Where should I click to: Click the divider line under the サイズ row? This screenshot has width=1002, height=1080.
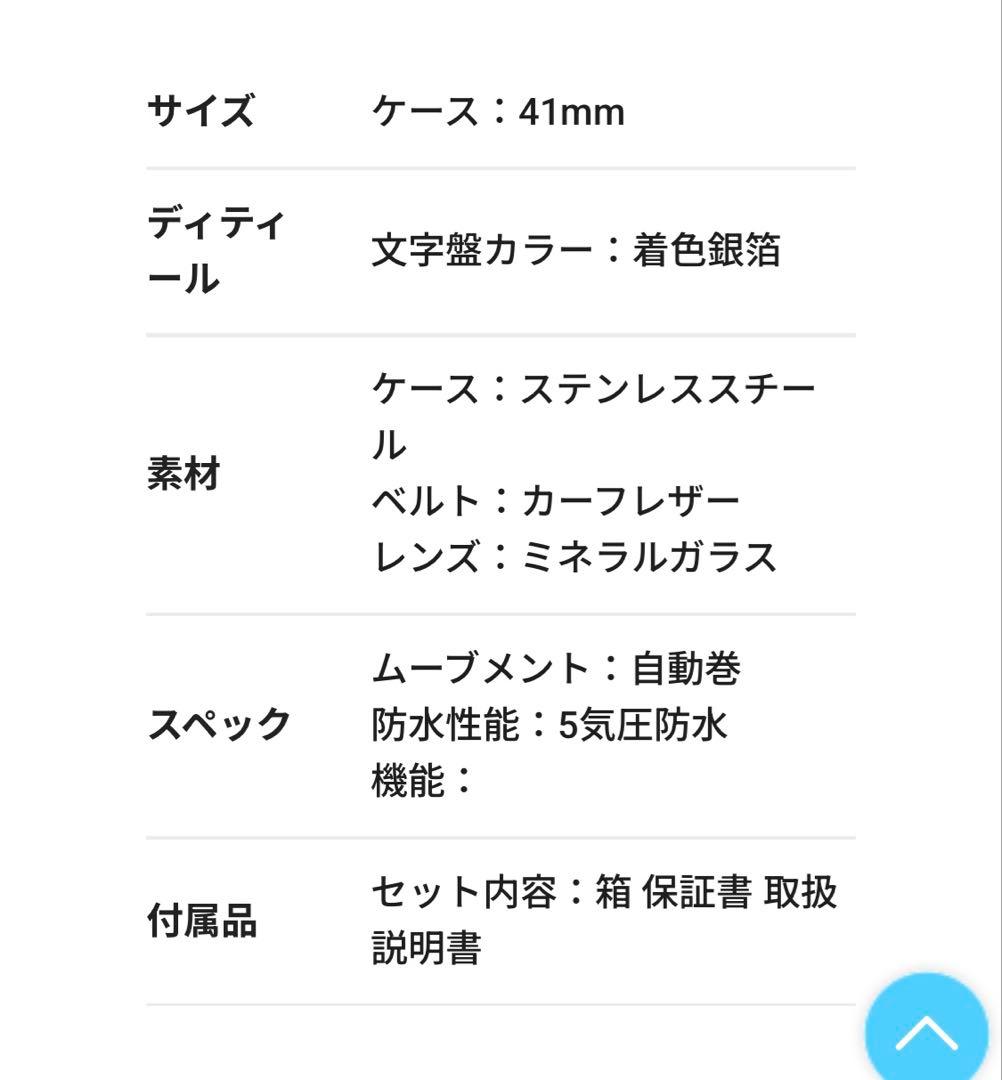pos(500,166)
